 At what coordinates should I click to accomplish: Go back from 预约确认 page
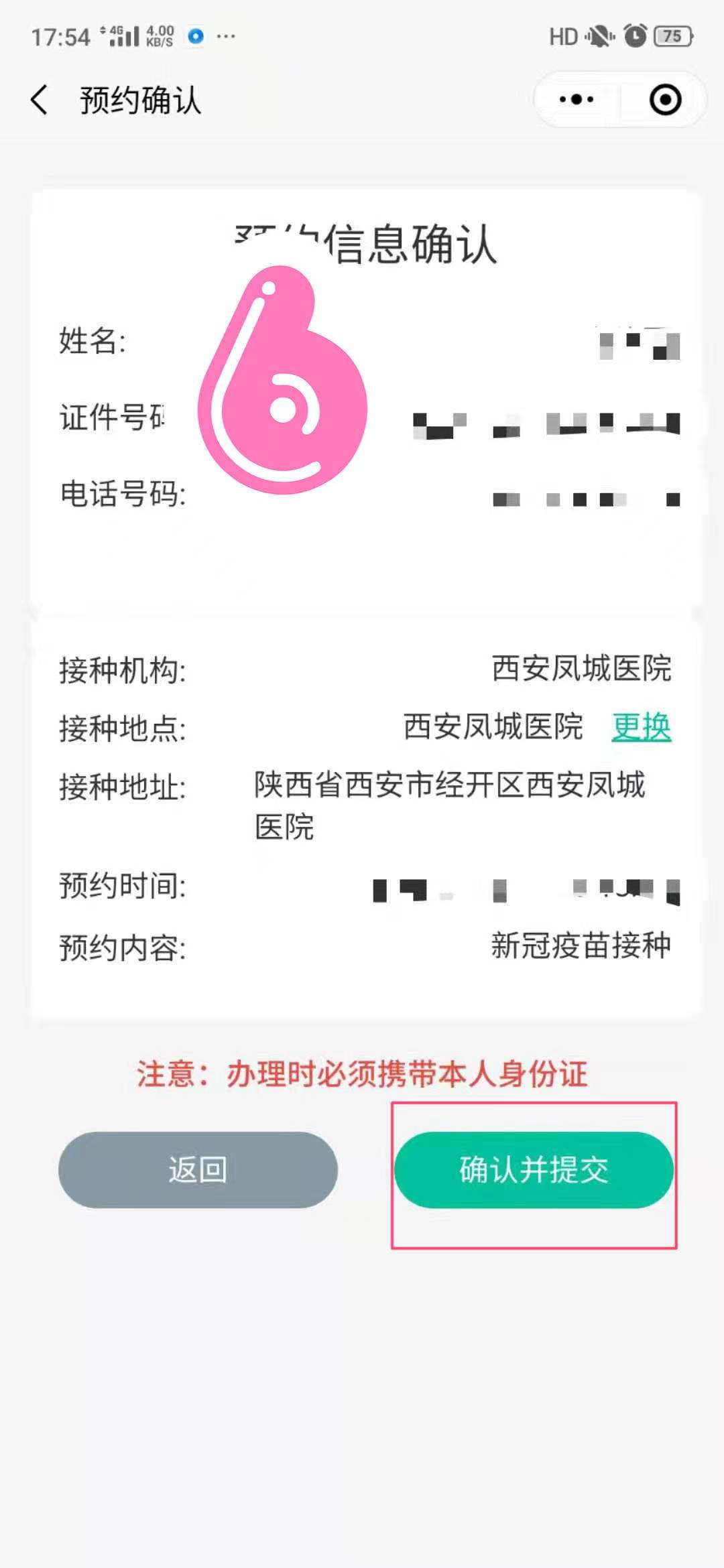pos(40,101)
